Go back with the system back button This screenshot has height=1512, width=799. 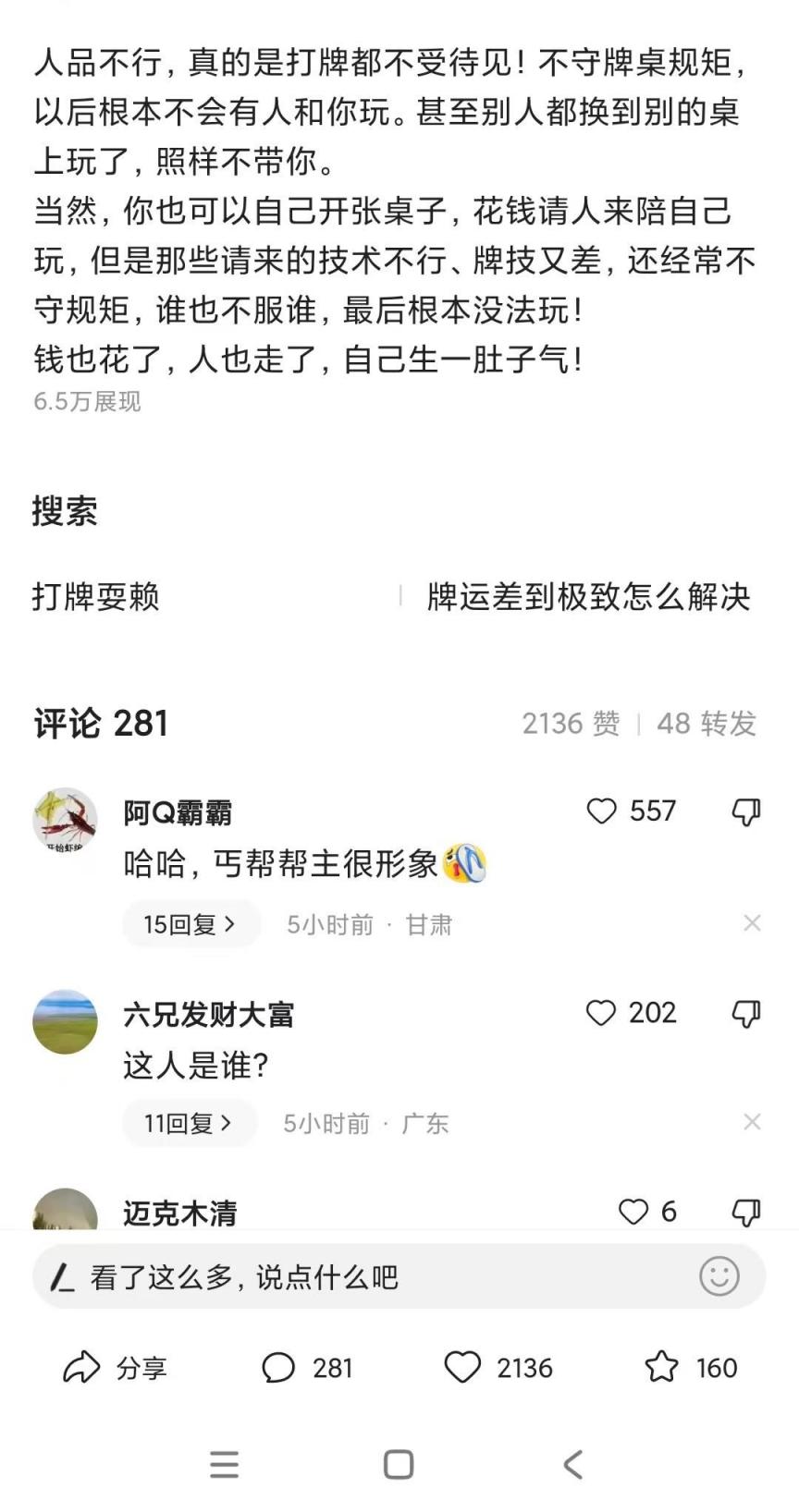[573, 1465]
